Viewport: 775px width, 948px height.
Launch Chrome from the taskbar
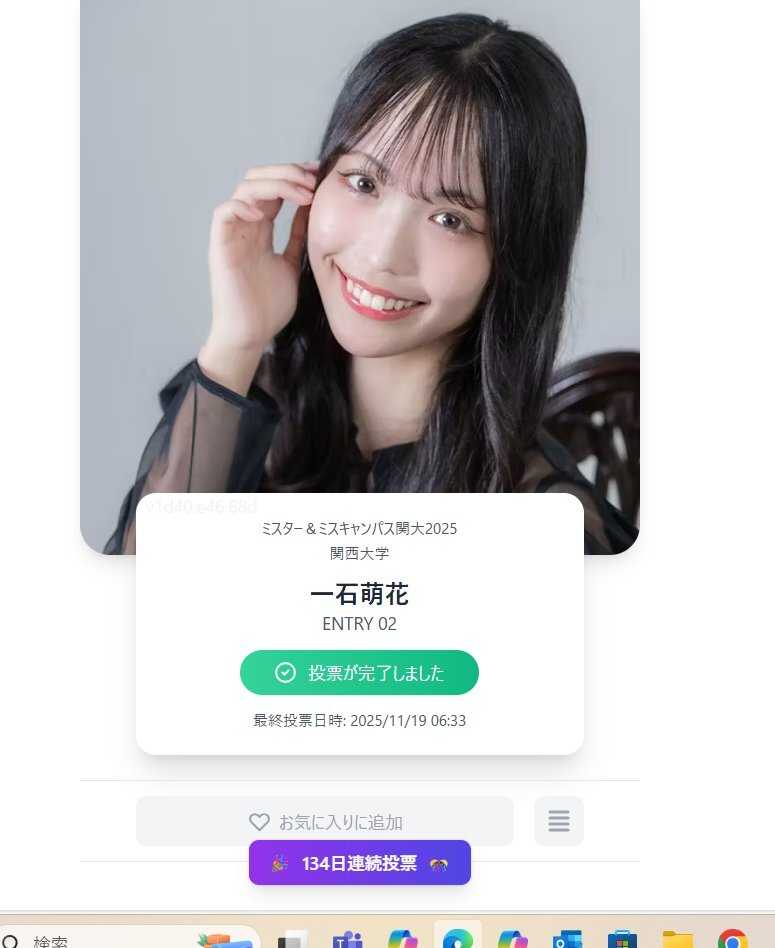732,939
